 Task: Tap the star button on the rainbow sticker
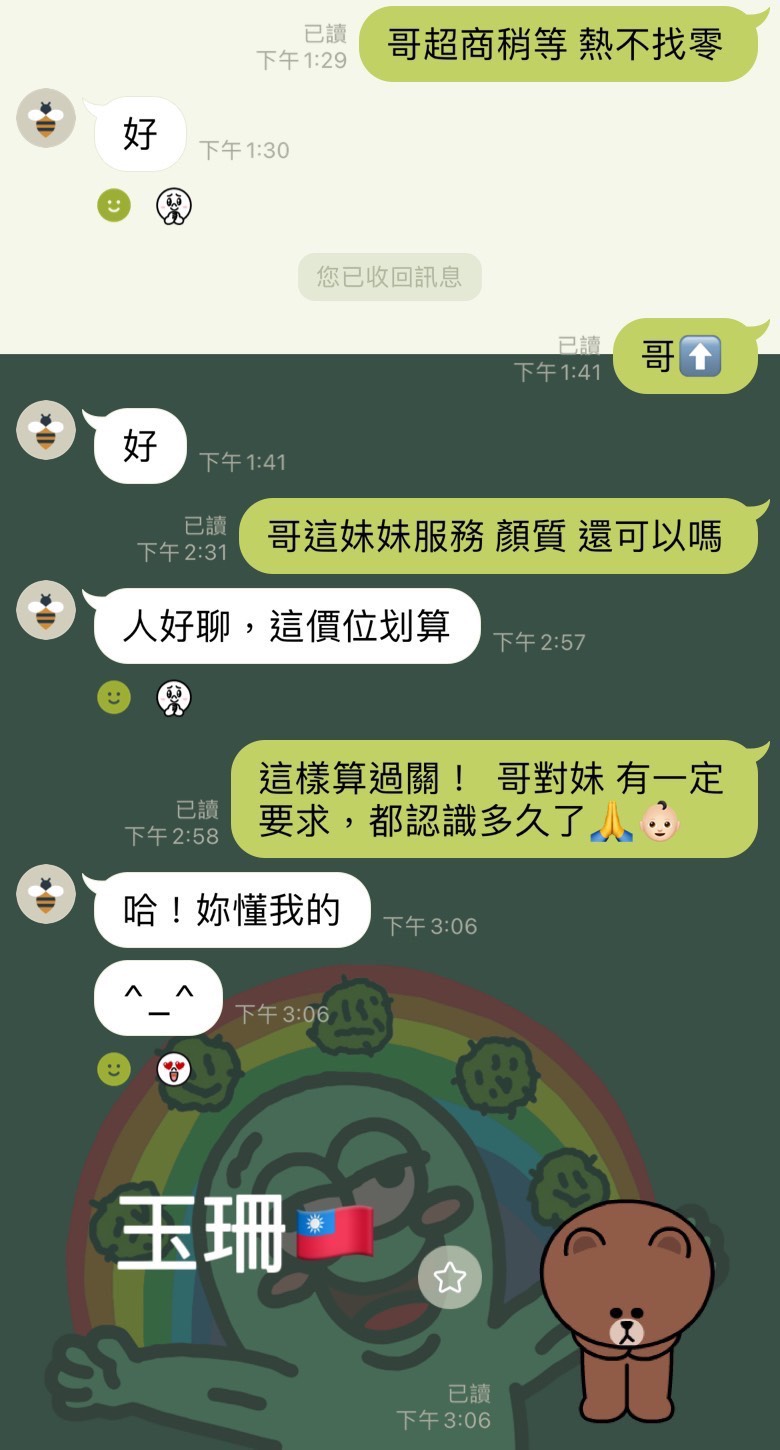coord(448,1276)
